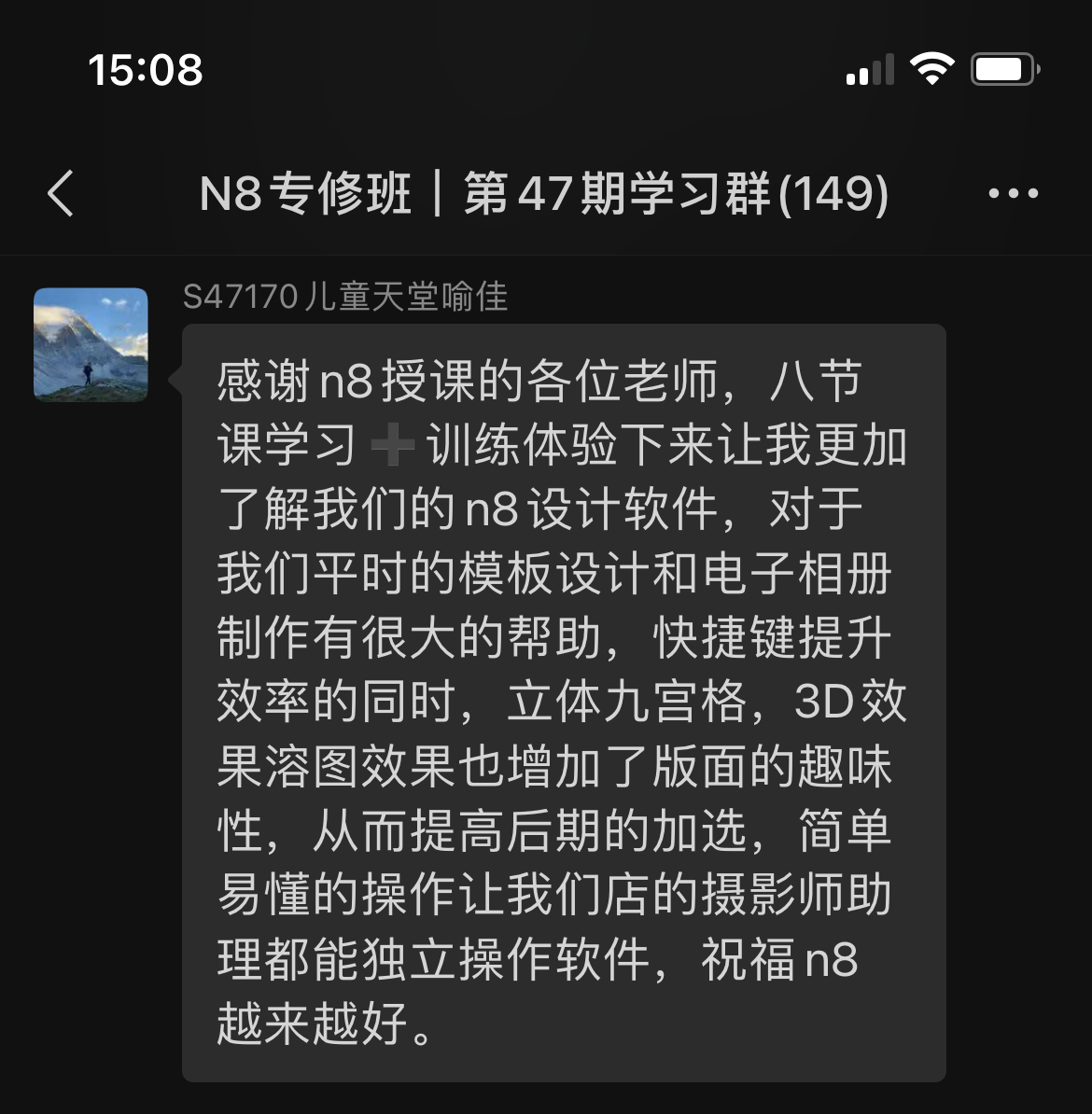View the profile of S47170儿童天堂喻佳
The width and height of the screenshot is (1092, 1114).
pyautogui.click(x=91, y=345)
